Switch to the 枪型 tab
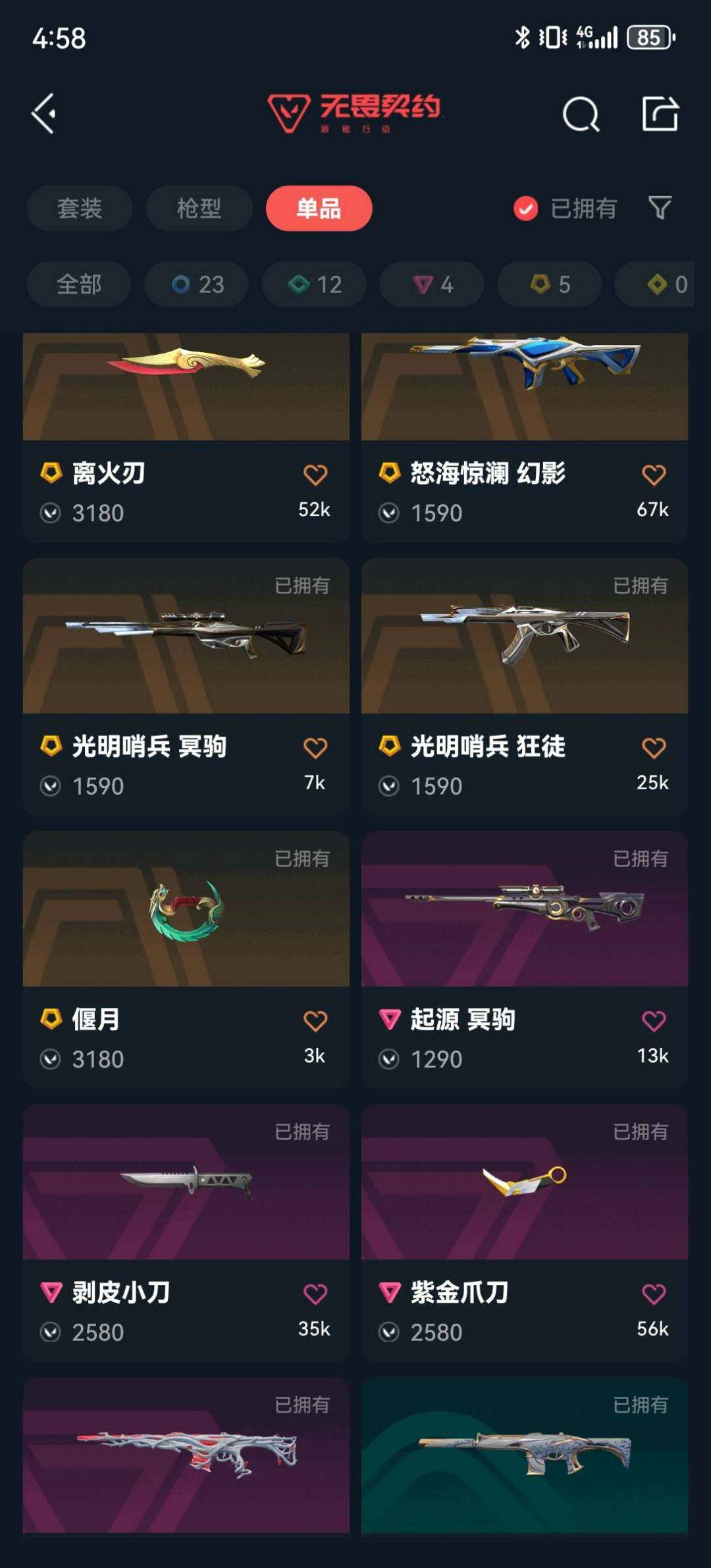 pos(198,209)
